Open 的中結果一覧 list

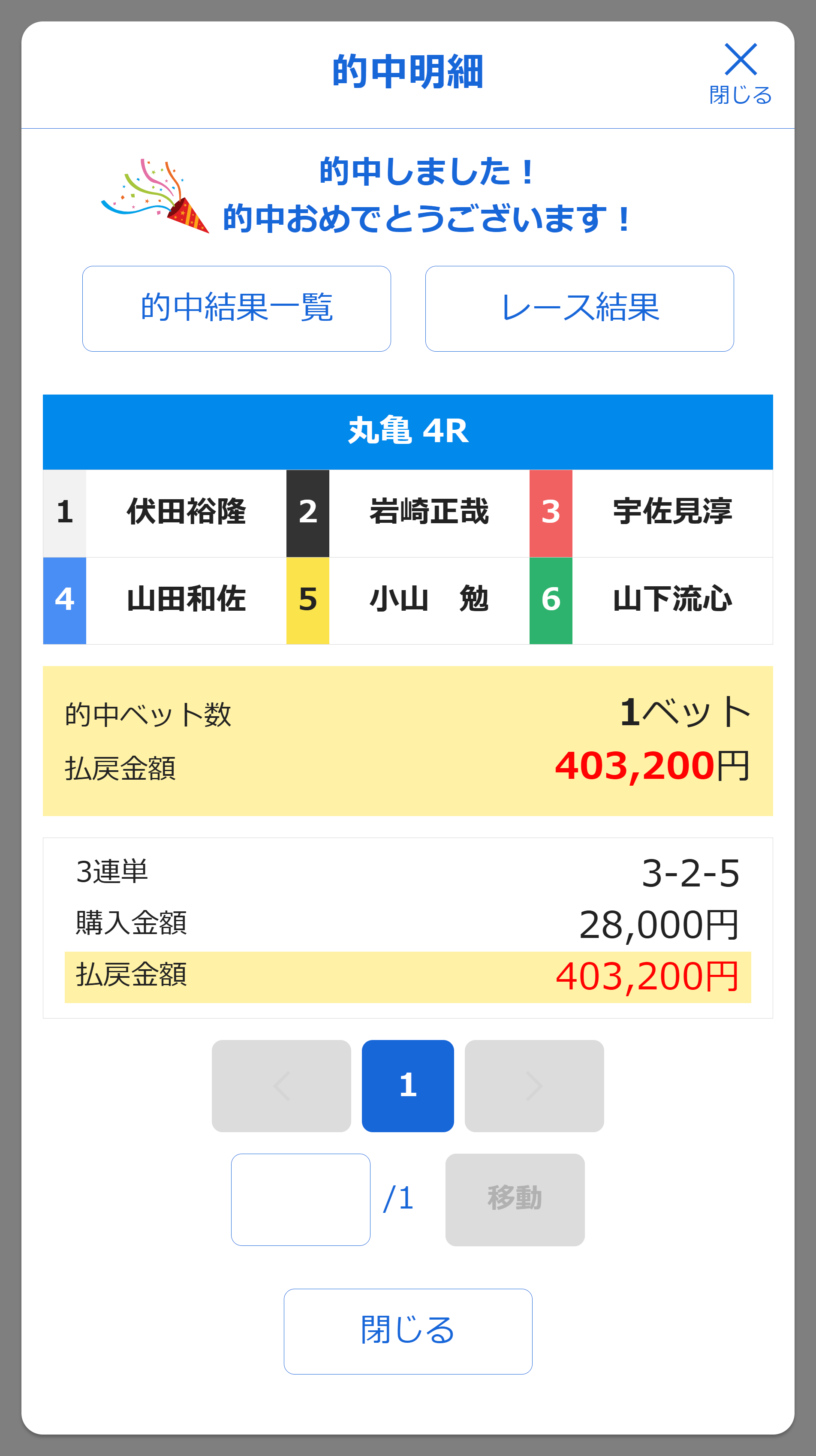pyautogui.click(x=236, y=309)
